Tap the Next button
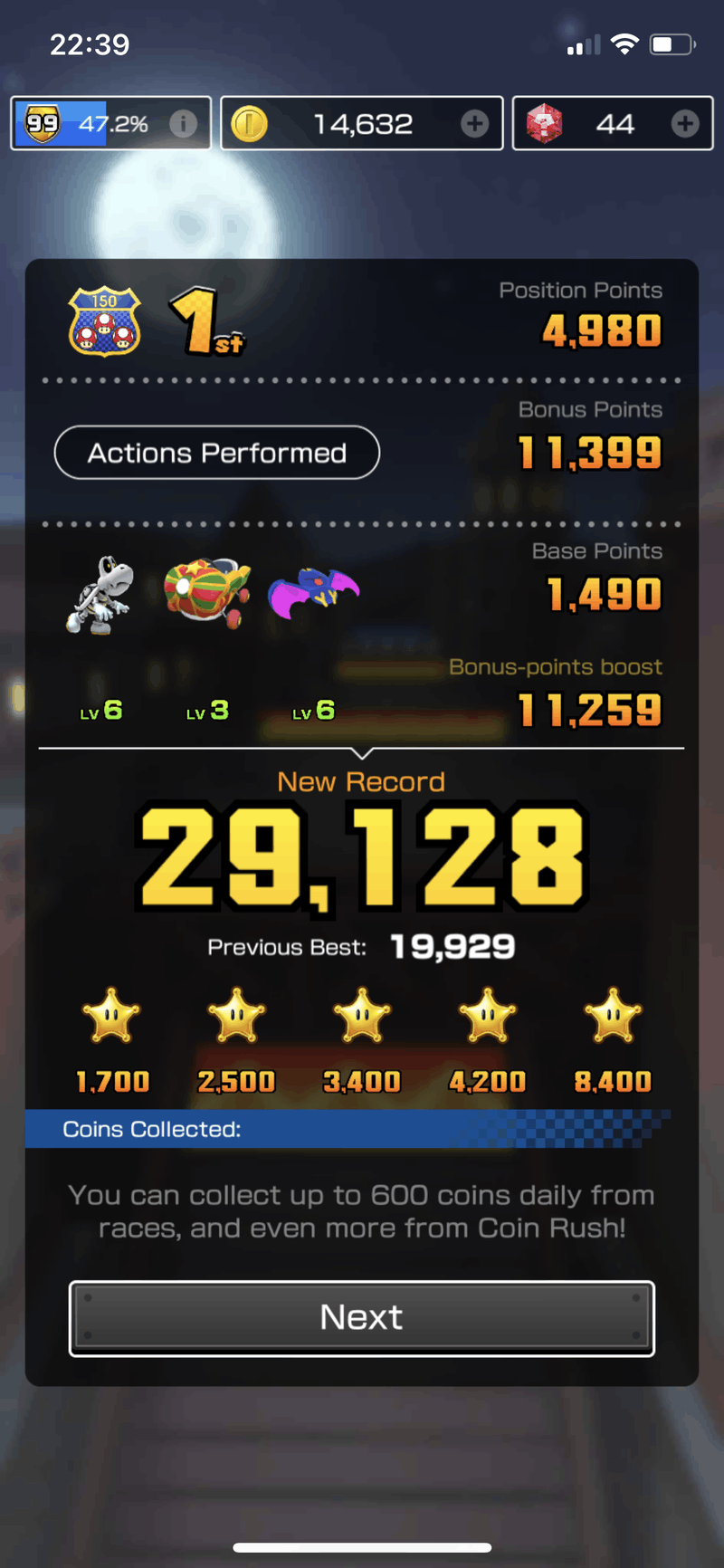 (362, 1318)
